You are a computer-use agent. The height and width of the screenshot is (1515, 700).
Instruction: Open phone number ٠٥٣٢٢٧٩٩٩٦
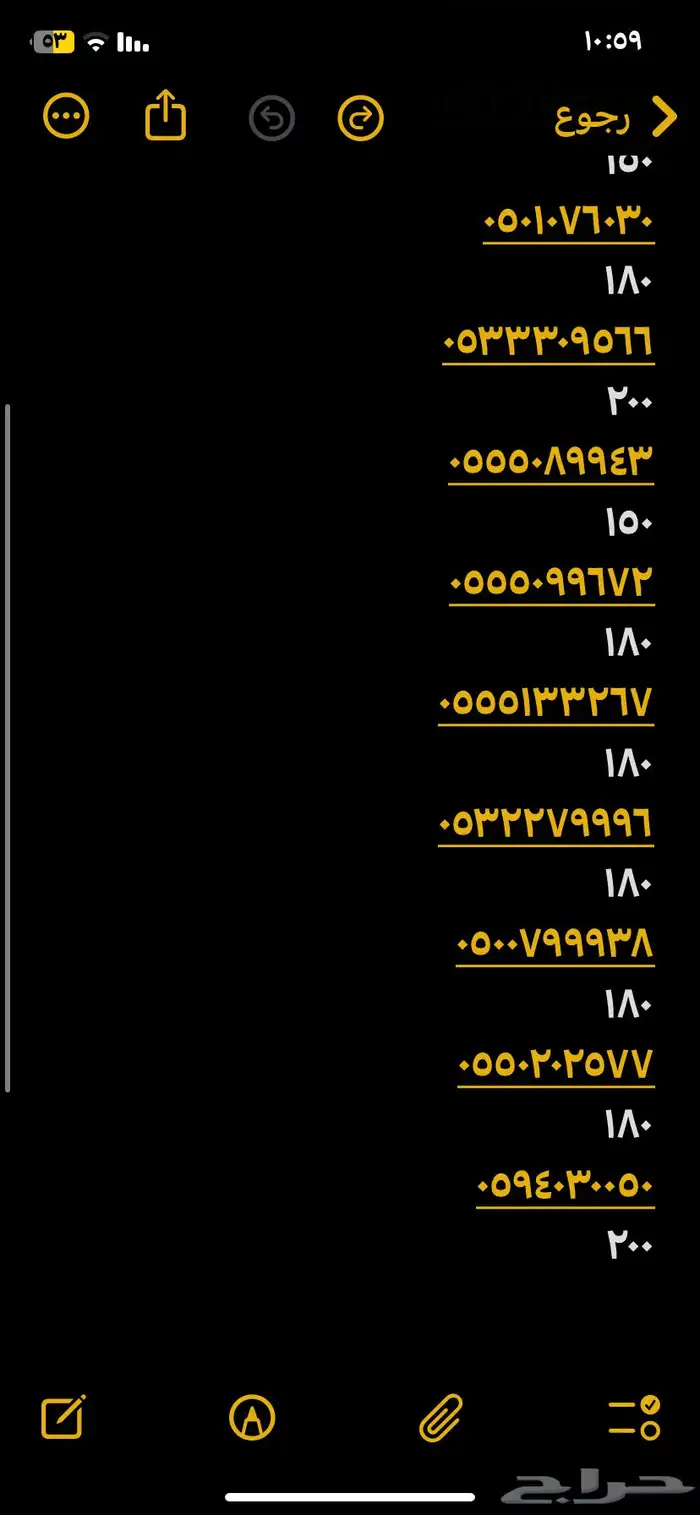click(546, 824)
